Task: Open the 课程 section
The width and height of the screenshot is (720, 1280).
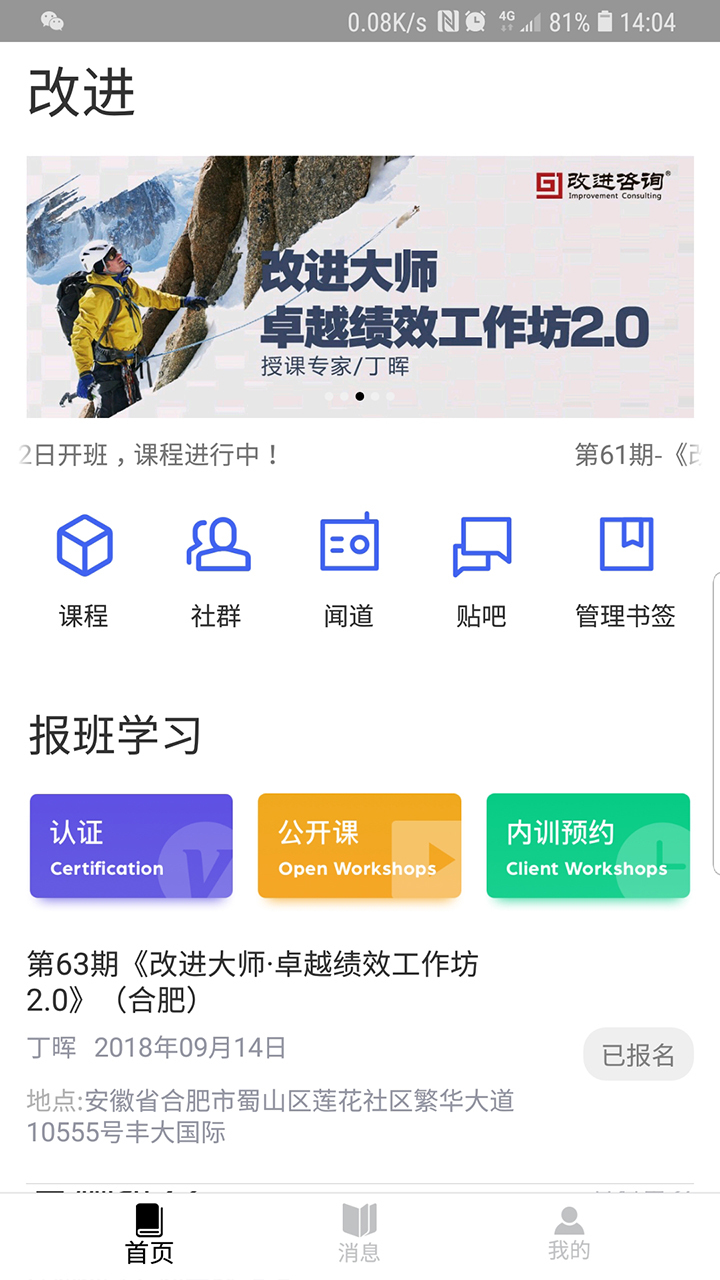Action: tap(84, 571)
